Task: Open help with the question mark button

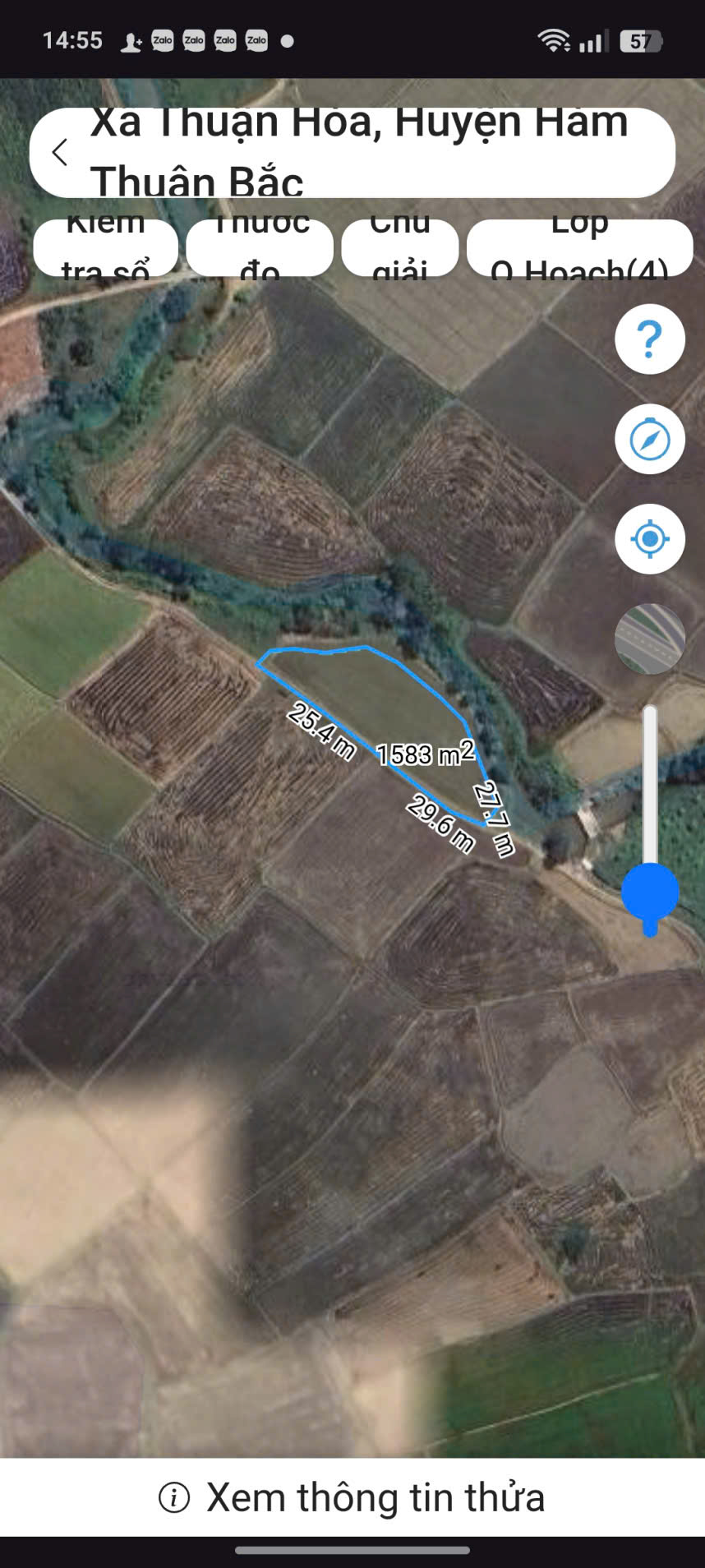Action: (649, 339)
